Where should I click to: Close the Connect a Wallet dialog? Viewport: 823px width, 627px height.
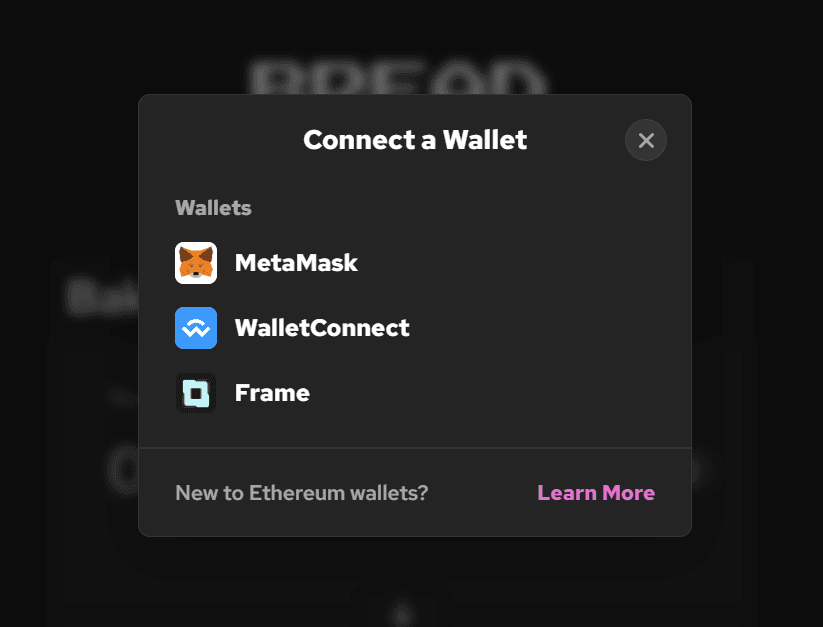tap(646, 141)
